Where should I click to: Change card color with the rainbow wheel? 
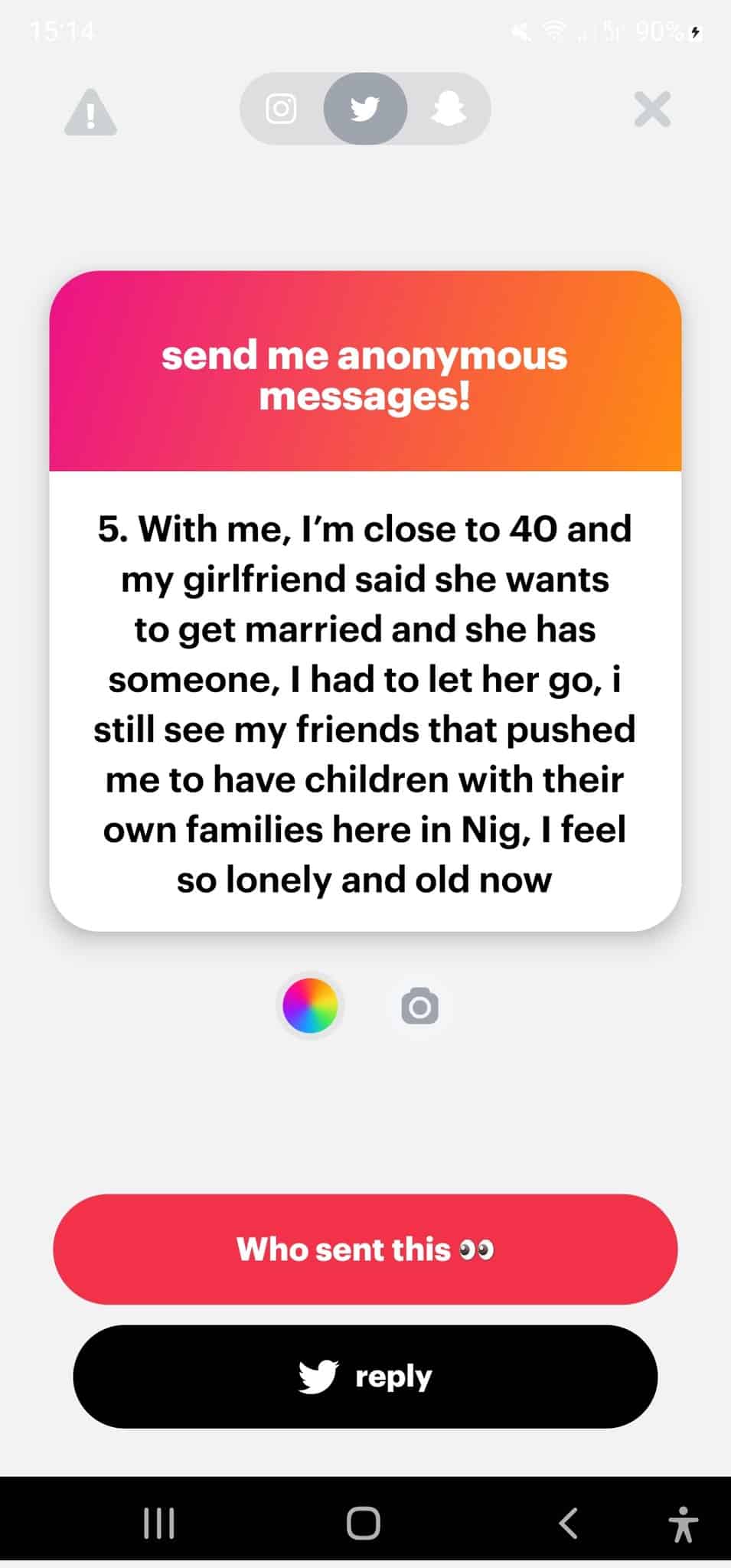310,1005
